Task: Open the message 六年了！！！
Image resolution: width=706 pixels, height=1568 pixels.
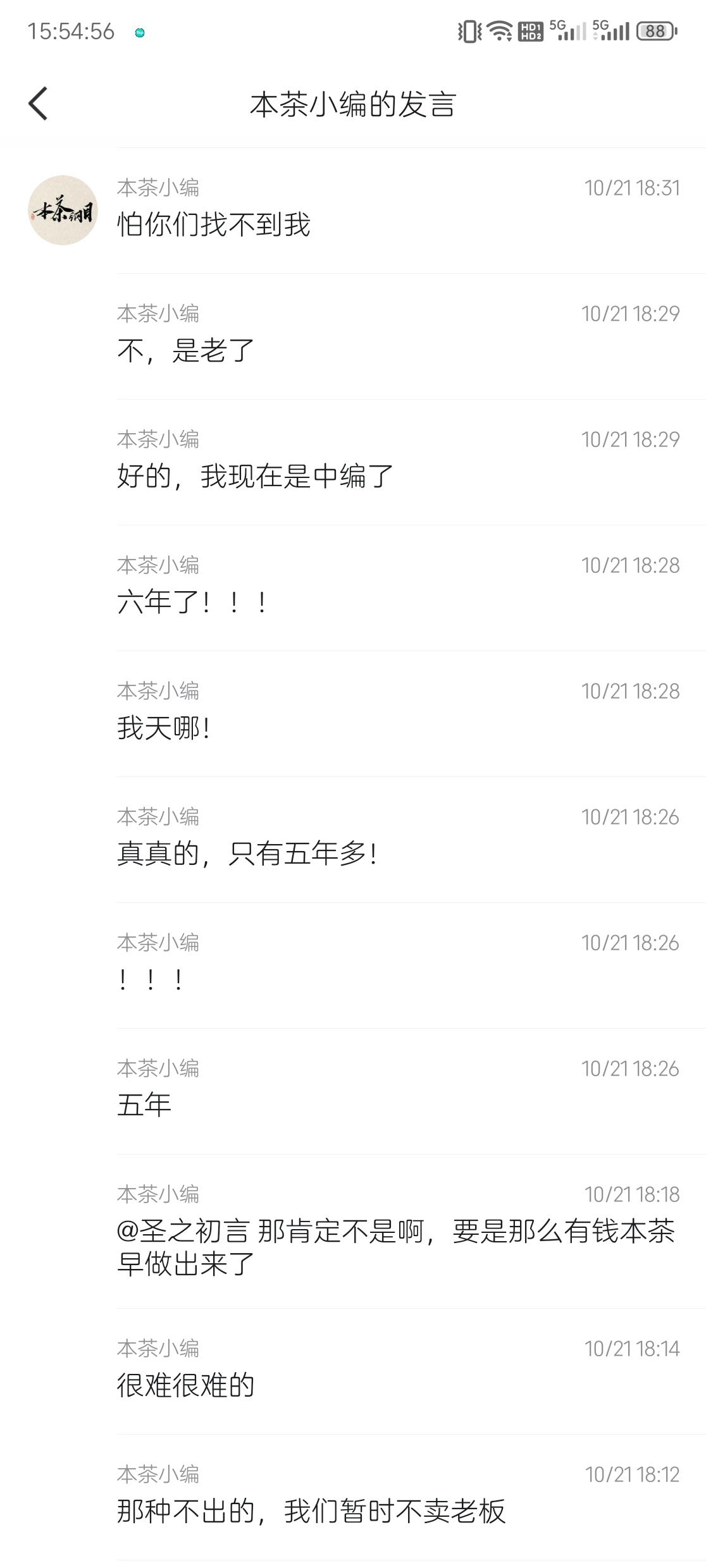Action: tap(193, 602)
